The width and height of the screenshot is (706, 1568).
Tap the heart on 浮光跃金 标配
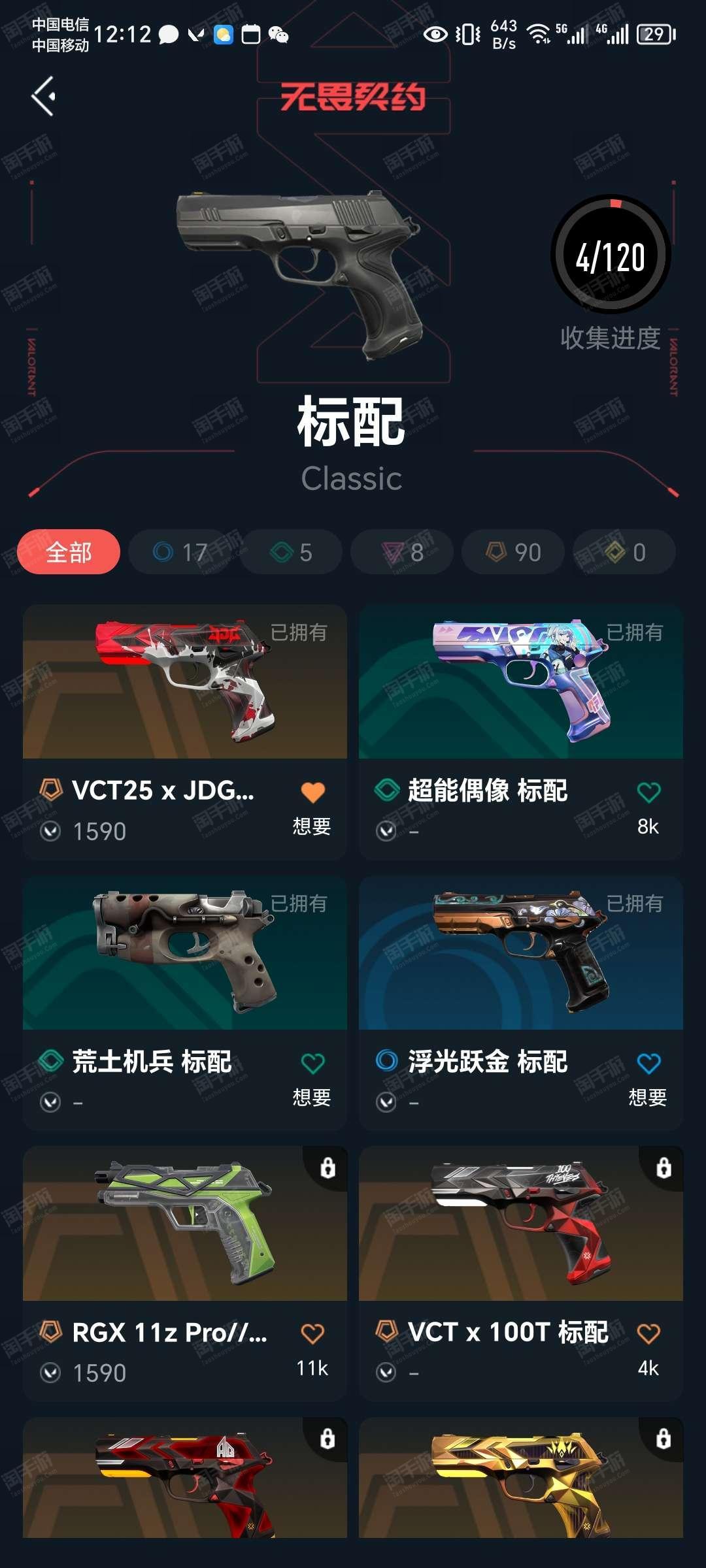pyautogui.click(x=648, y=1064)
